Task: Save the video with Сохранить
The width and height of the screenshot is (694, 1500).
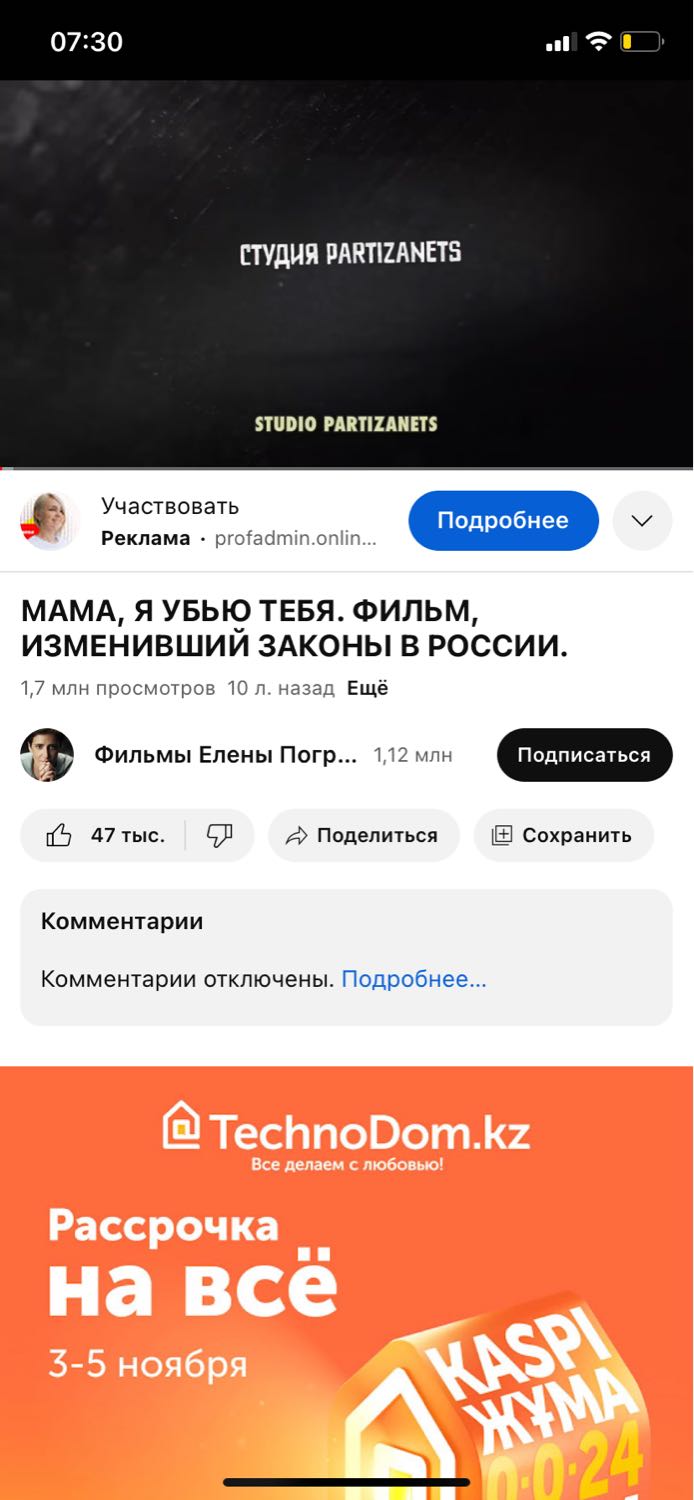Action: click(x=563, y=835)
